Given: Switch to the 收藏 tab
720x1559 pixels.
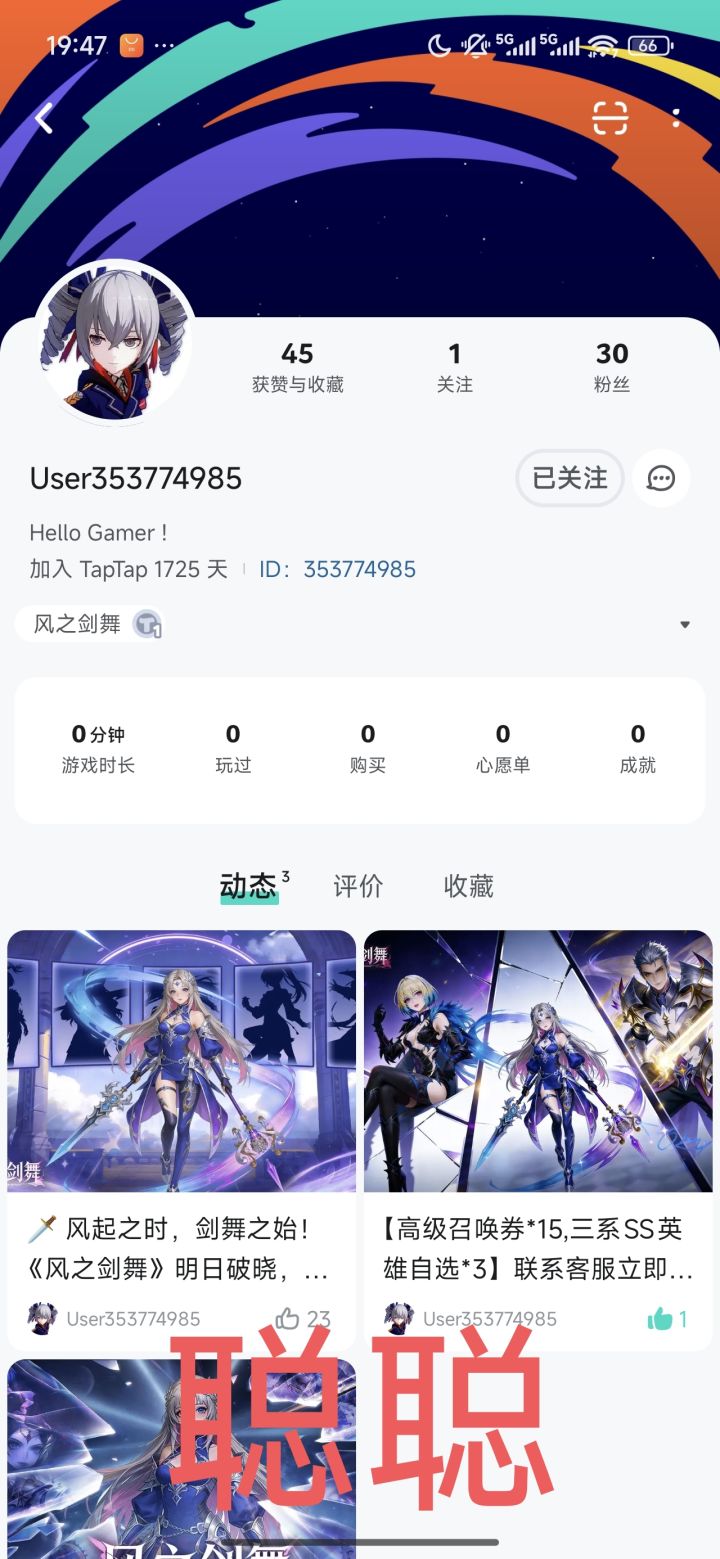Looking at the screenshot, I should point(467,886).
